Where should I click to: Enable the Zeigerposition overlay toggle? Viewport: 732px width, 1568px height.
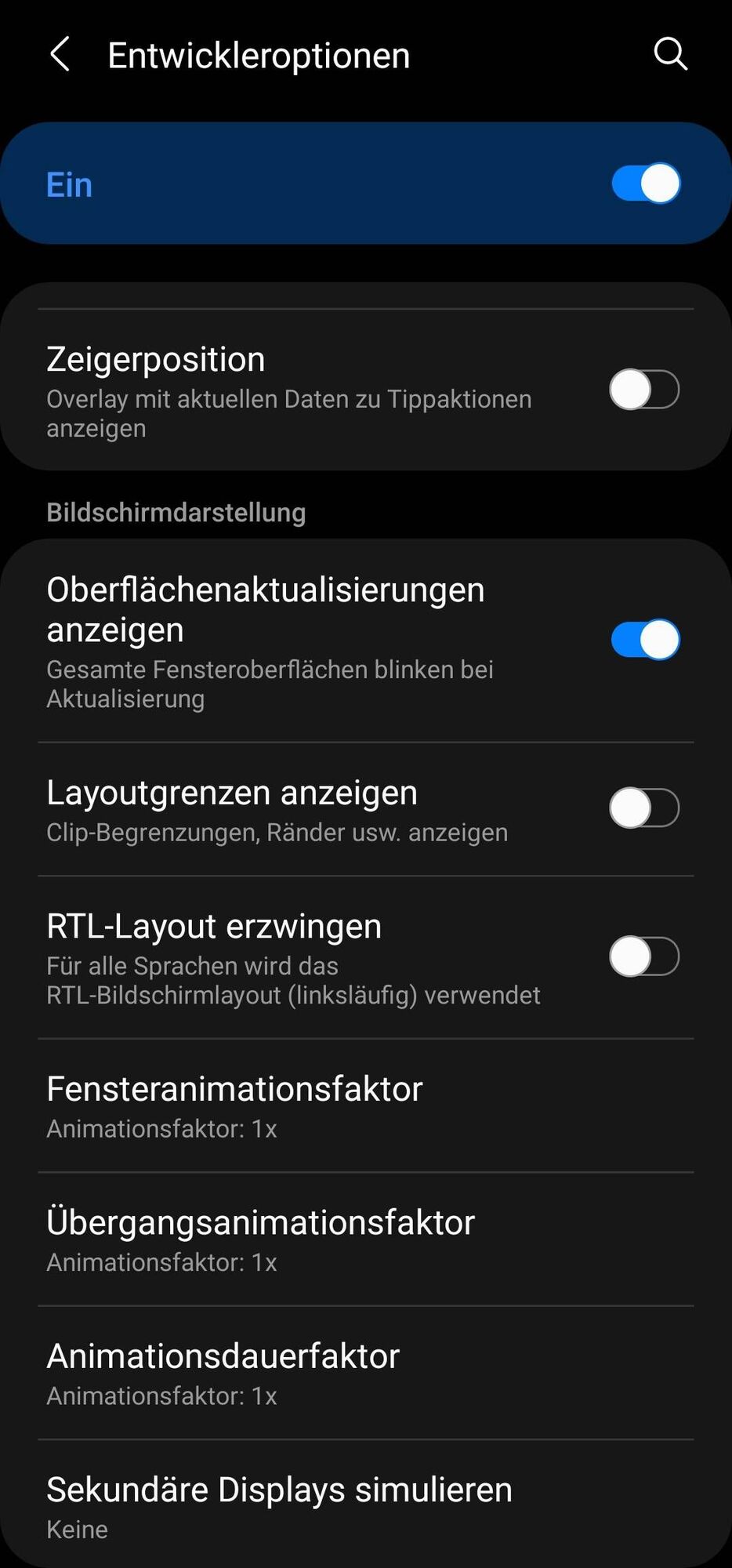click(x=643, y=390)
